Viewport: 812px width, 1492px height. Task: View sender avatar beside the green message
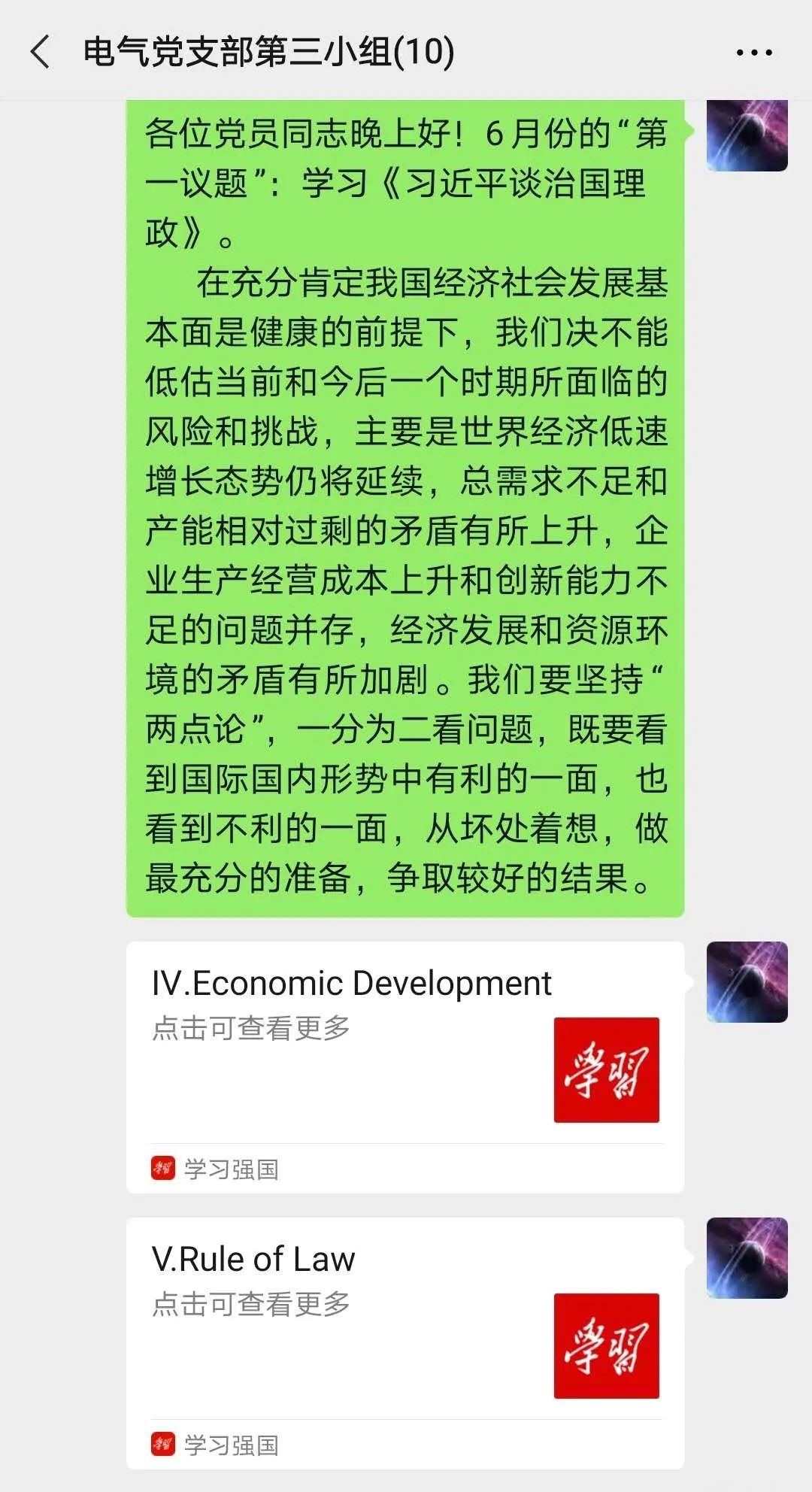point(747,135)
